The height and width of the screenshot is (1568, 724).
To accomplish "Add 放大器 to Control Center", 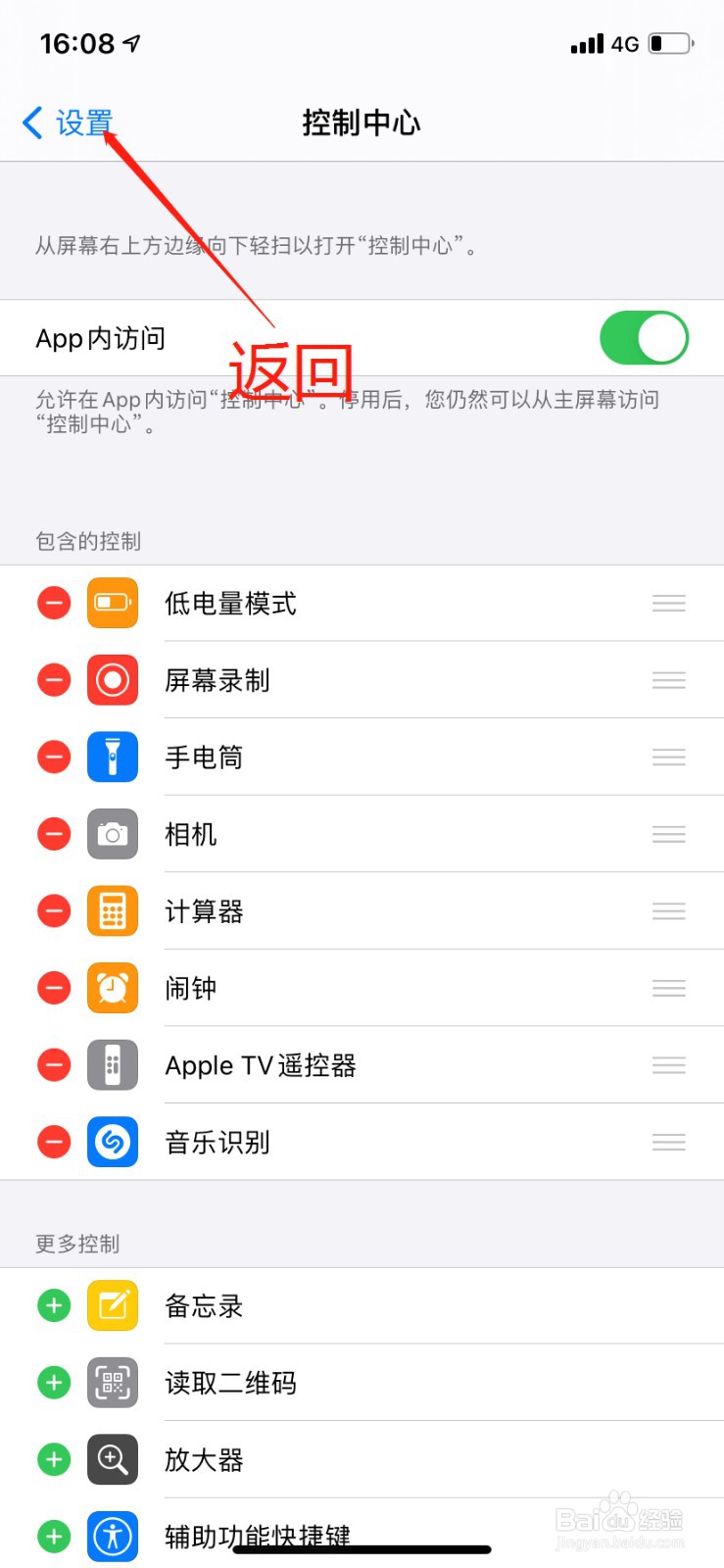I will tap(54, 1460).
